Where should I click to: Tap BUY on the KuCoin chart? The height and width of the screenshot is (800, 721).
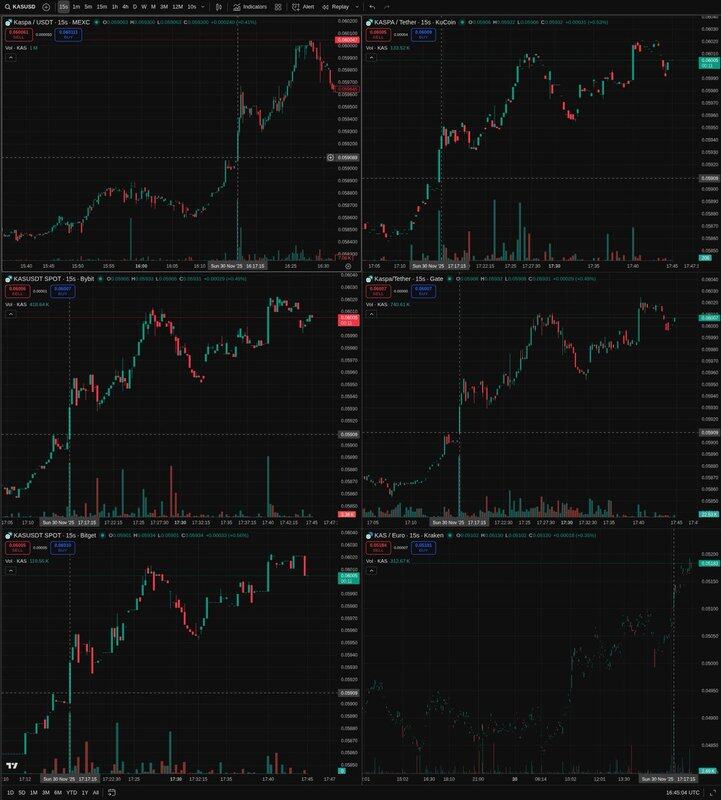(425, 33)
